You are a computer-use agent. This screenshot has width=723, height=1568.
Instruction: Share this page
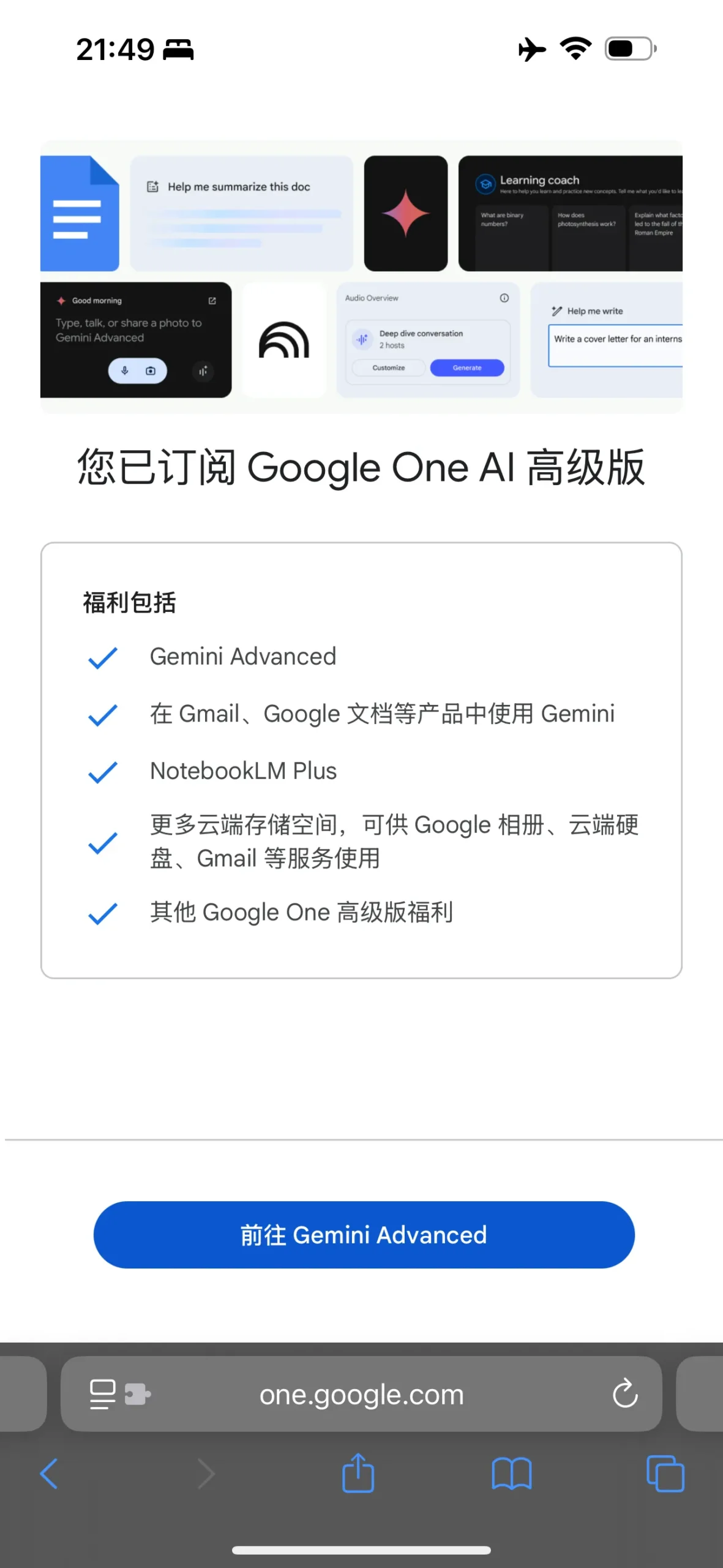tap(358, 1473)
